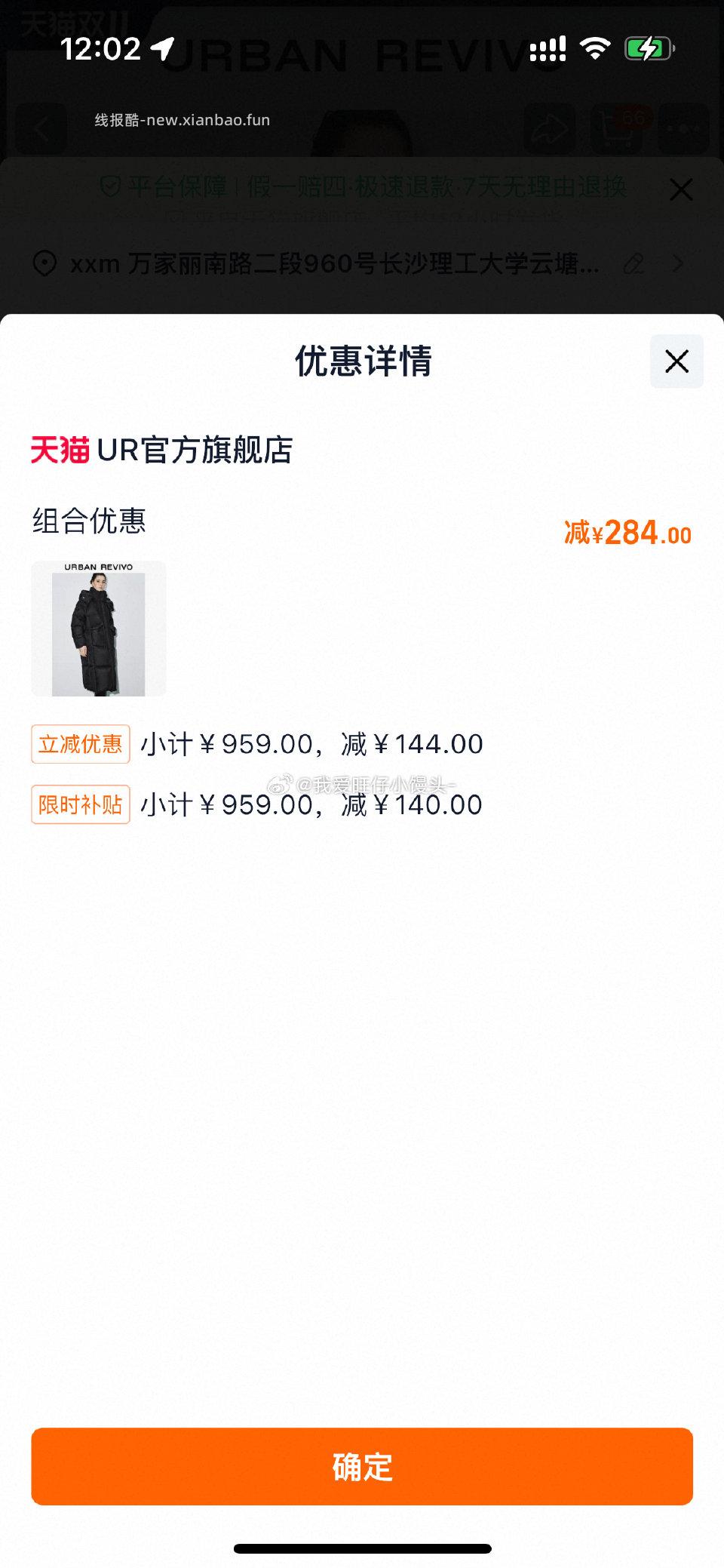724x1568 pixels.
Task: Confirm with the 确定 button
Action: coord(362,1466)
